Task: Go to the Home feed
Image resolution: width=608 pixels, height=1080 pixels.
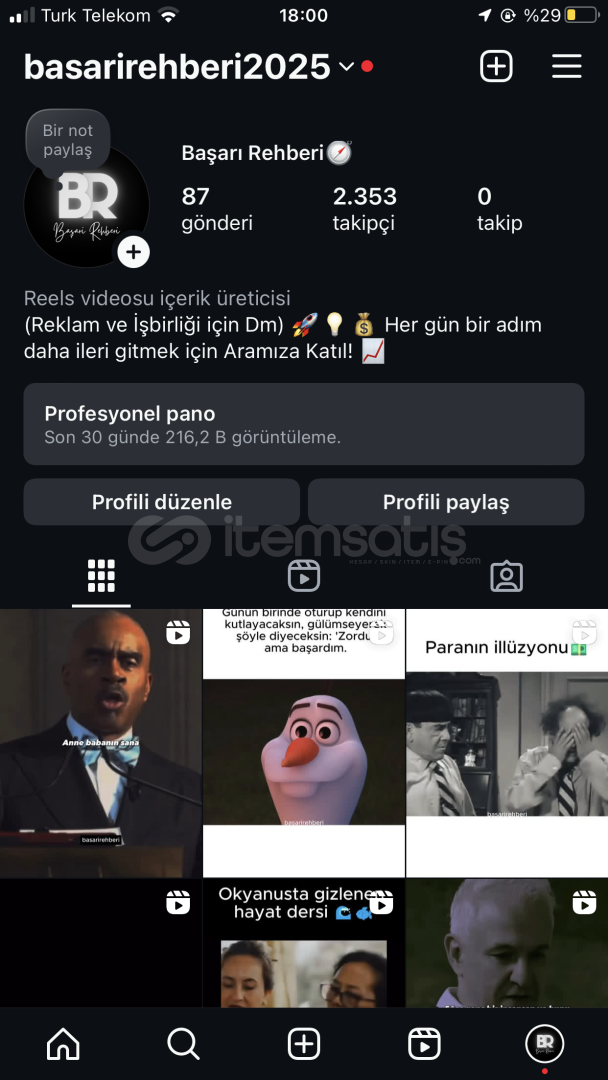Action: coord(63,1044)
